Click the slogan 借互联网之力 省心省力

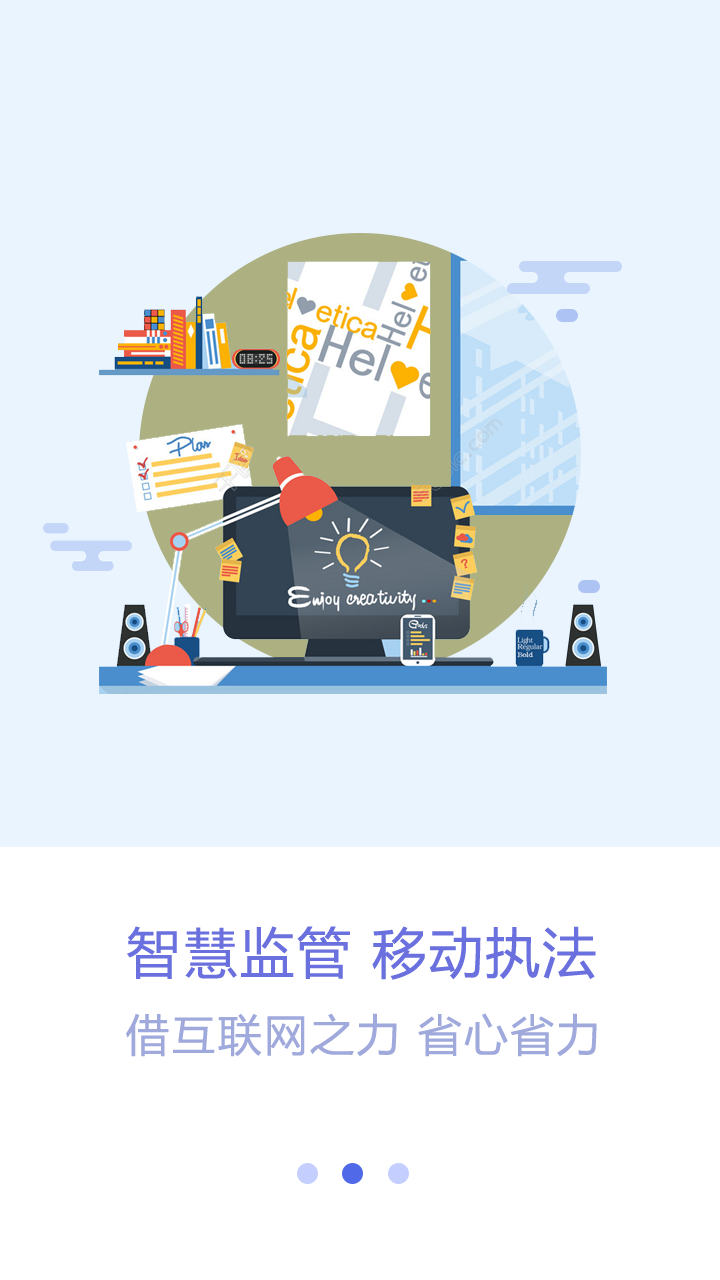[x=360, y=1037]
